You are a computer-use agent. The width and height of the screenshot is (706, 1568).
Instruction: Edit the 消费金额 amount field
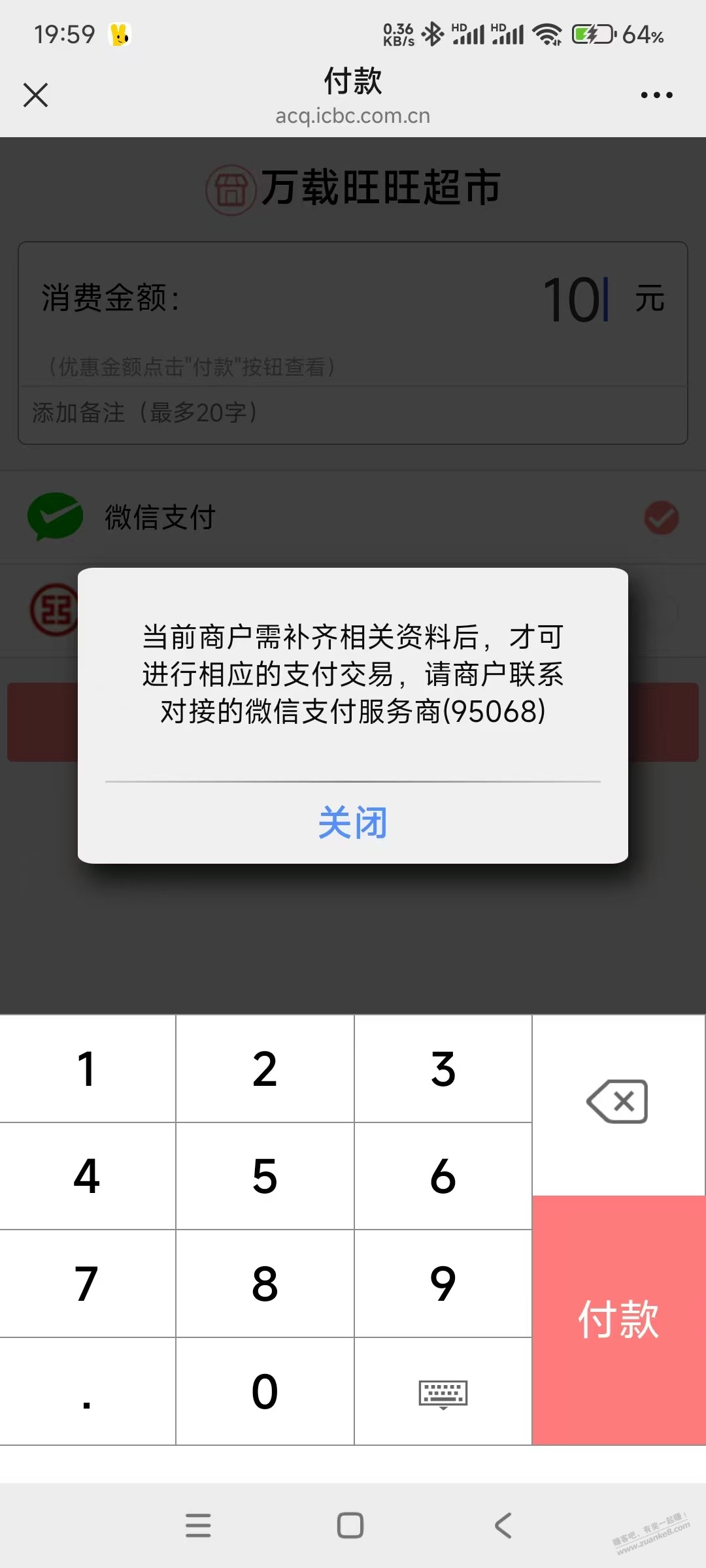[575, 300]
